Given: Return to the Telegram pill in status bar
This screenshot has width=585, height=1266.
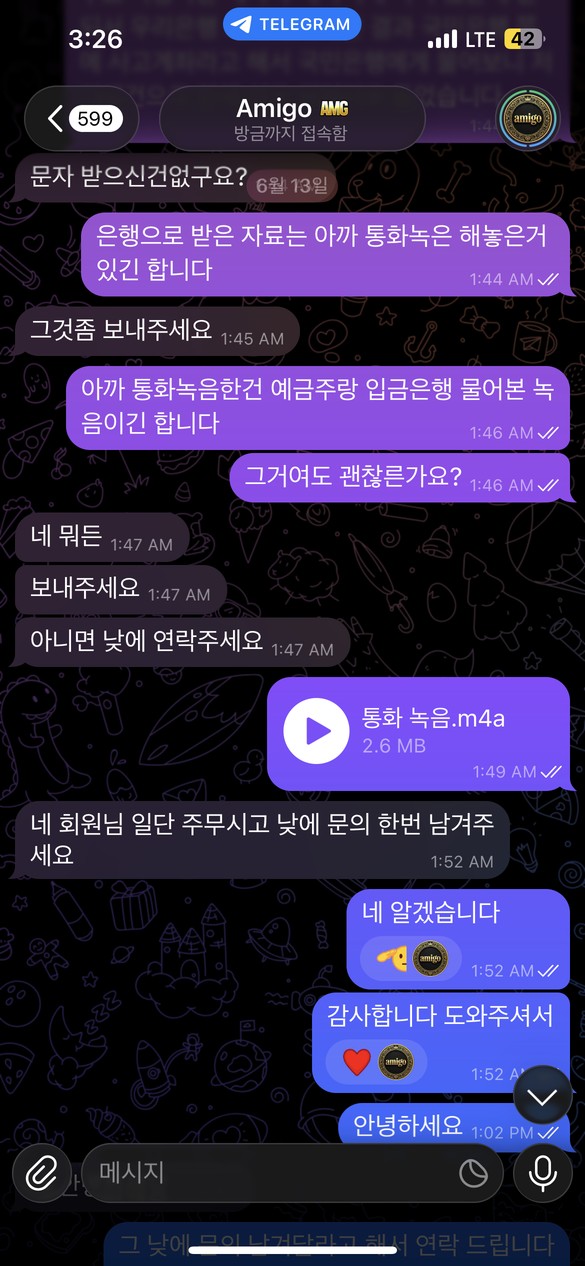Looking at the screenshot, I should pos(292,24).
